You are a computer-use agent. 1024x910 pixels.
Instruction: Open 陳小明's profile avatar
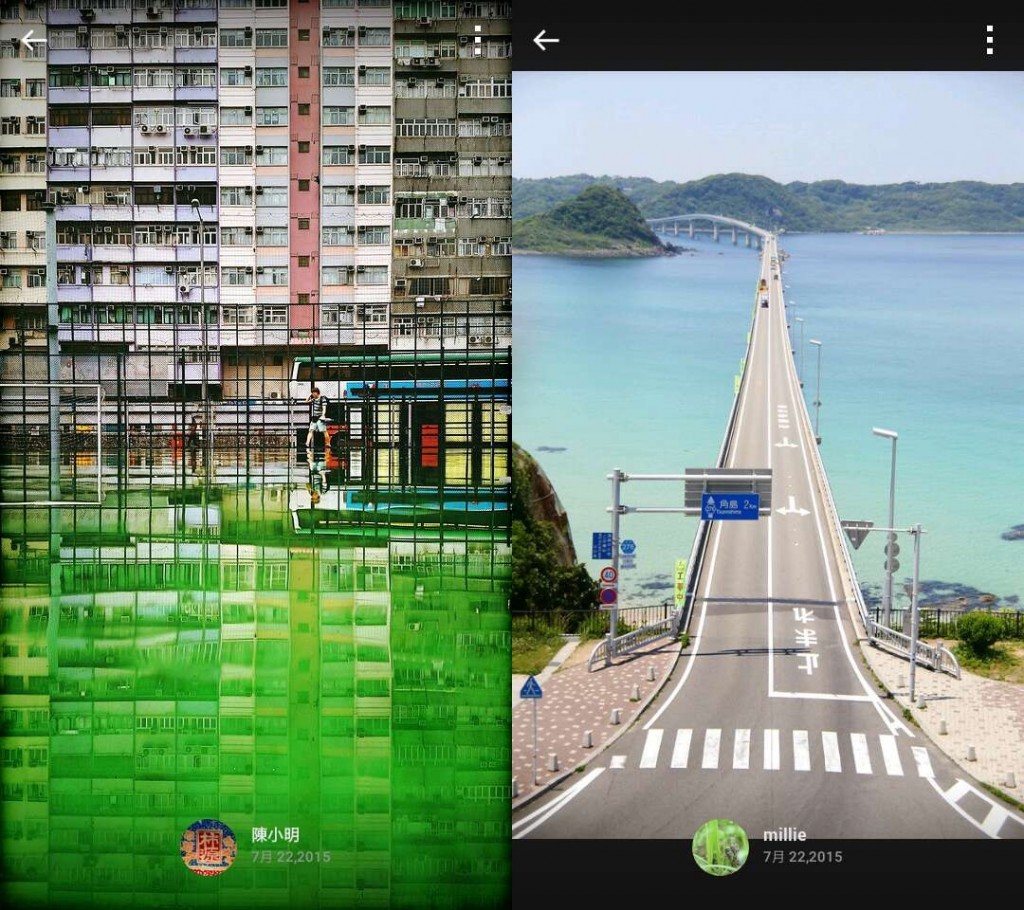point(208,847)
